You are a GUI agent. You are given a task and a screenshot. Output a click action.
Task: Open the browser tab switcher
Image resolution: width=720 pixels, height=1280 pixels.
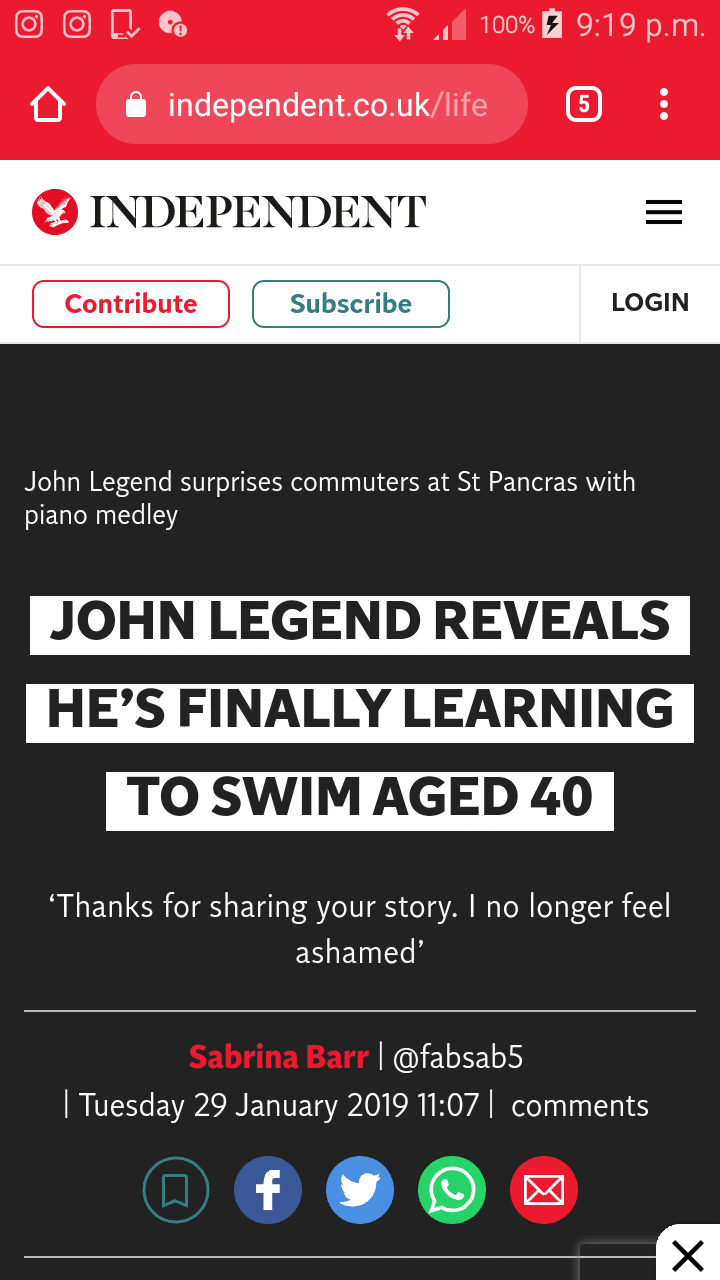[x=584, y=105]
